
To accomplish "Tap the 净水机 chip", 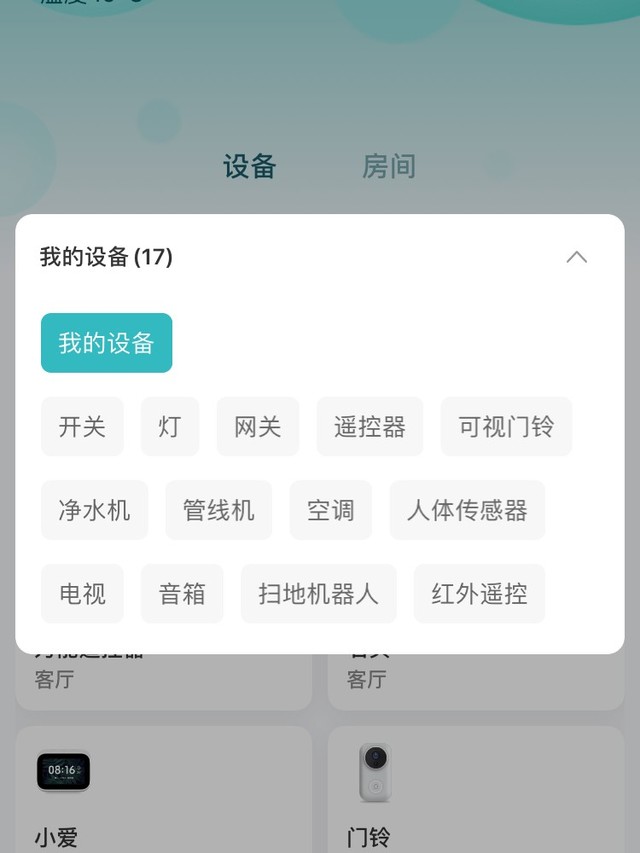I will [94, 510].
